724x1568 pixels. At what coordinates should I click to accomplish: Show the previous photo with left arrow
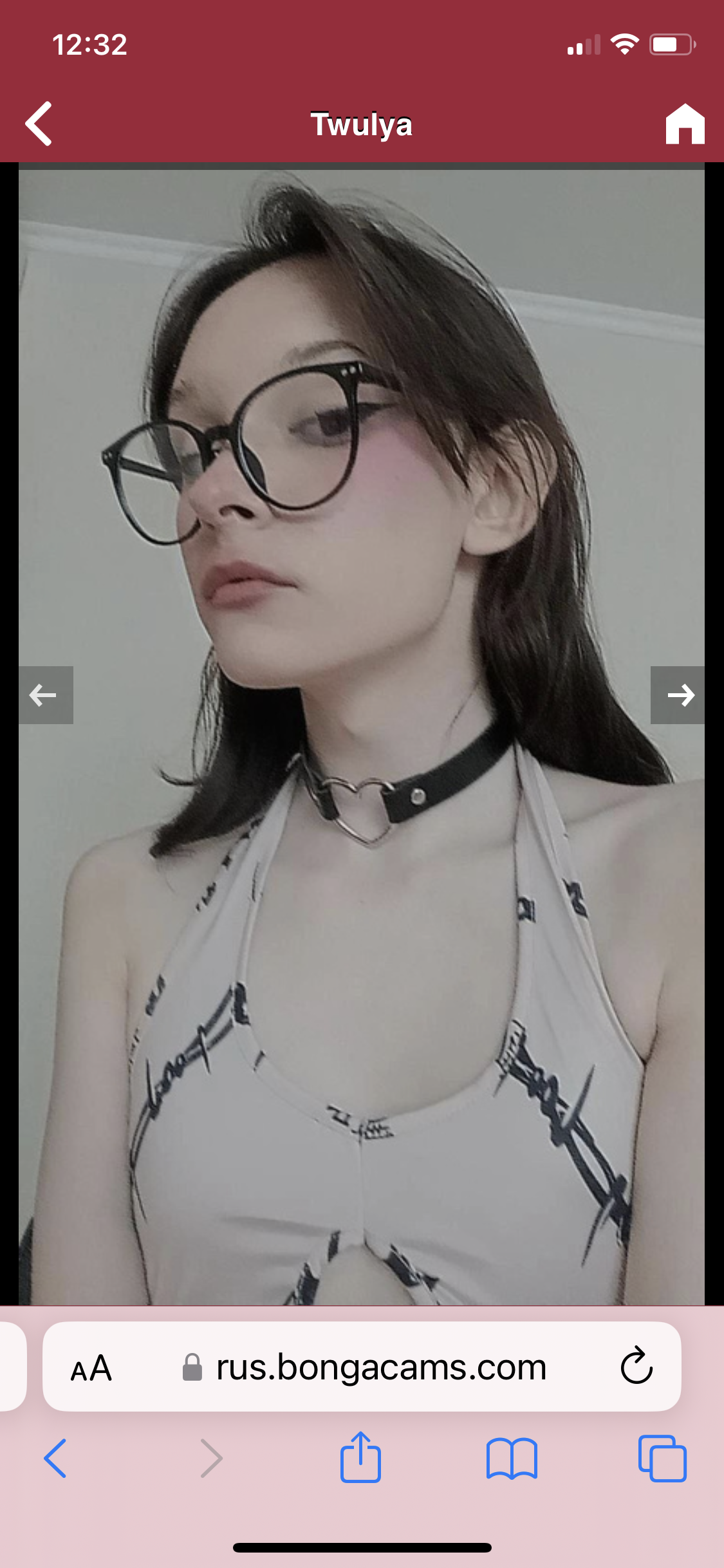(45, 695)
